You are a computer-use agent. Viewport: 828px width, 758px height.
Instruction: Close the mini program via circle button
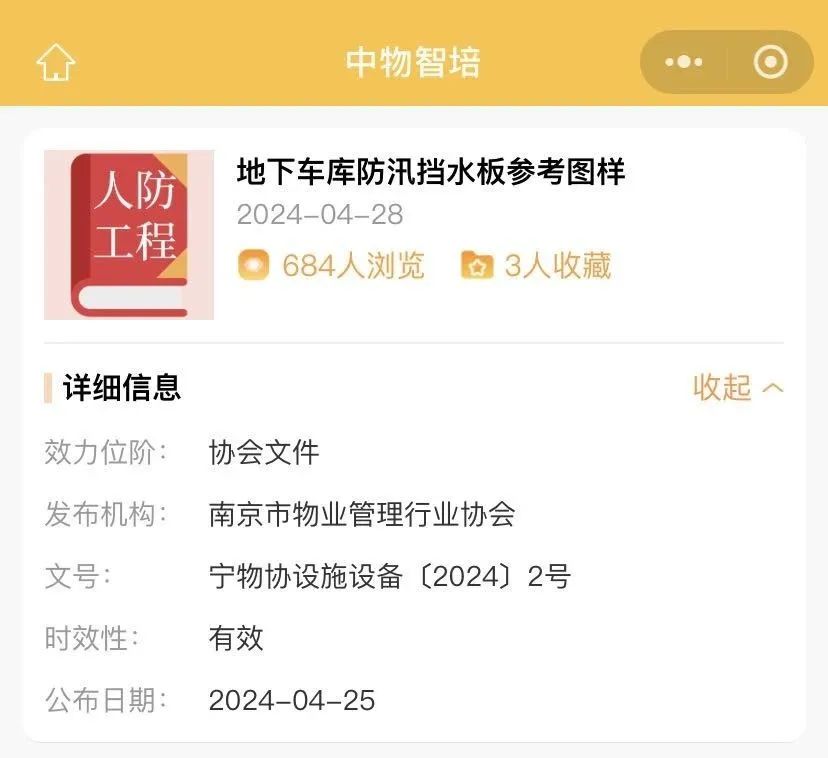coord(770,62)
